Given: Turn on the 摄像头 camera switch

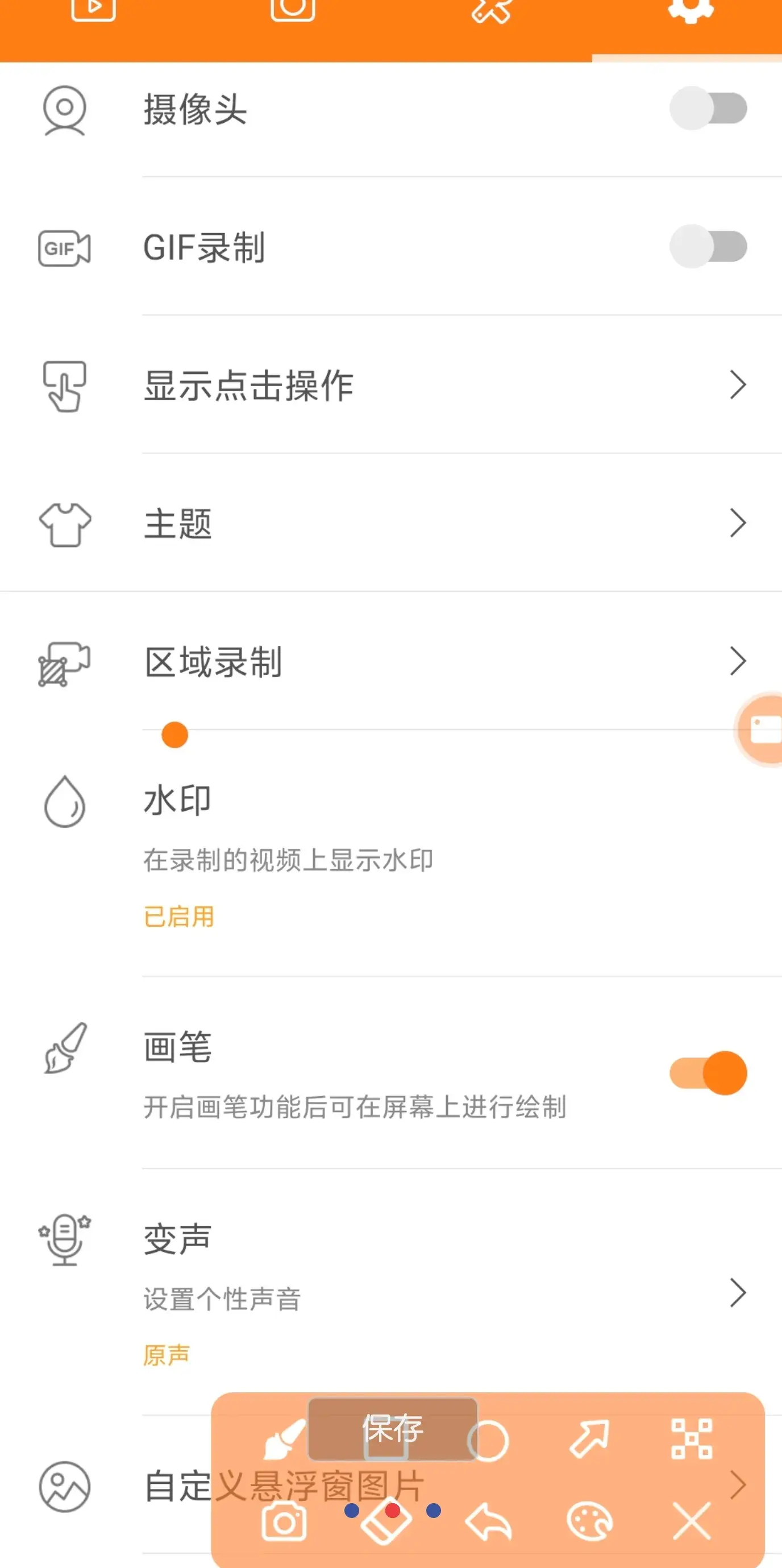Looking at the screenshot, I should (x=708, y=109).
